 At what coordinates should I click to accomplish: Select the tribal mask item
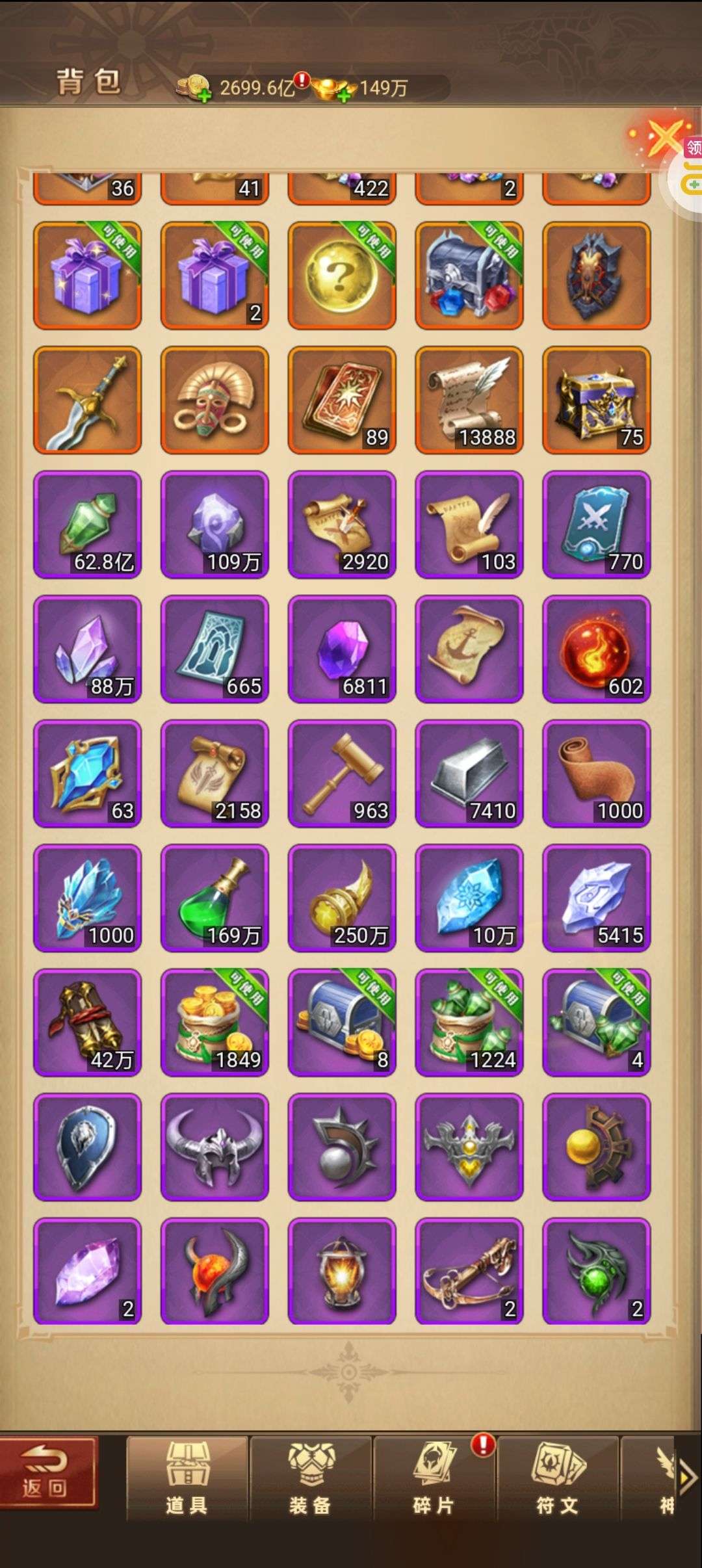[x=214, y=400]
